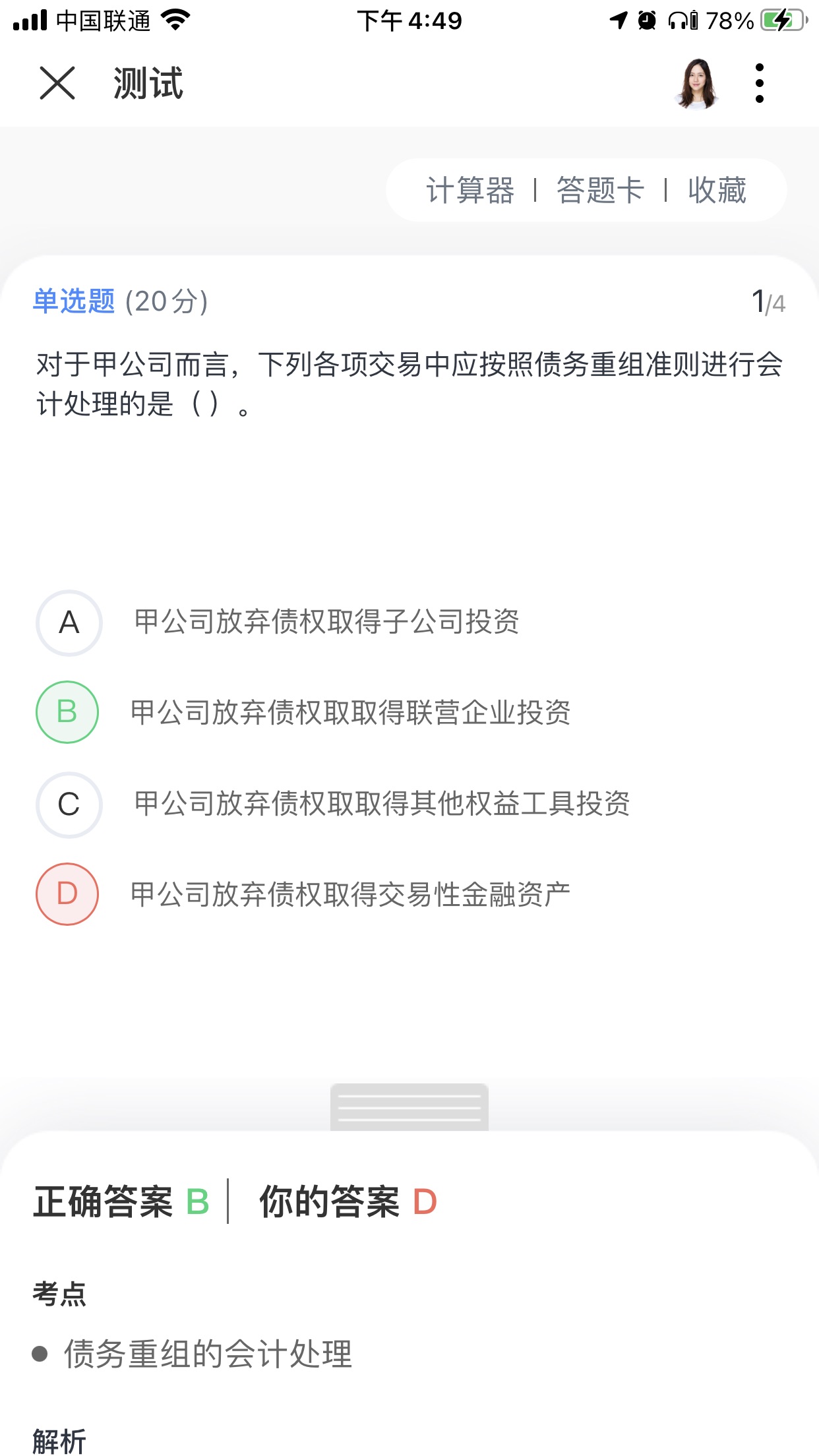Open the 答题卡 answer sheet
The image size is (819, 1456).
[600, 191]
